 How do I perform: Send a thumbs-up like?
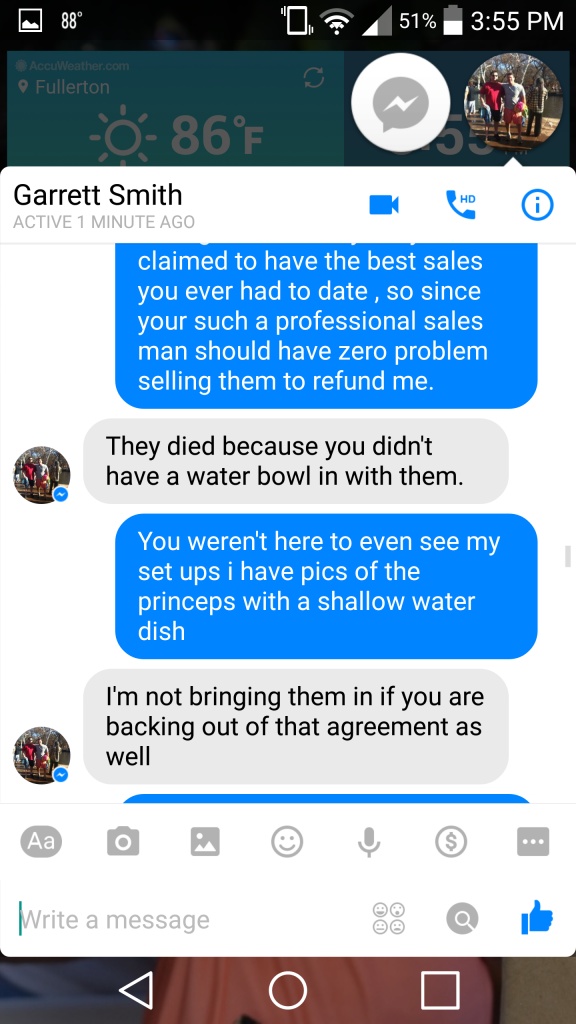pyautogui.click(x=537, y=917)
